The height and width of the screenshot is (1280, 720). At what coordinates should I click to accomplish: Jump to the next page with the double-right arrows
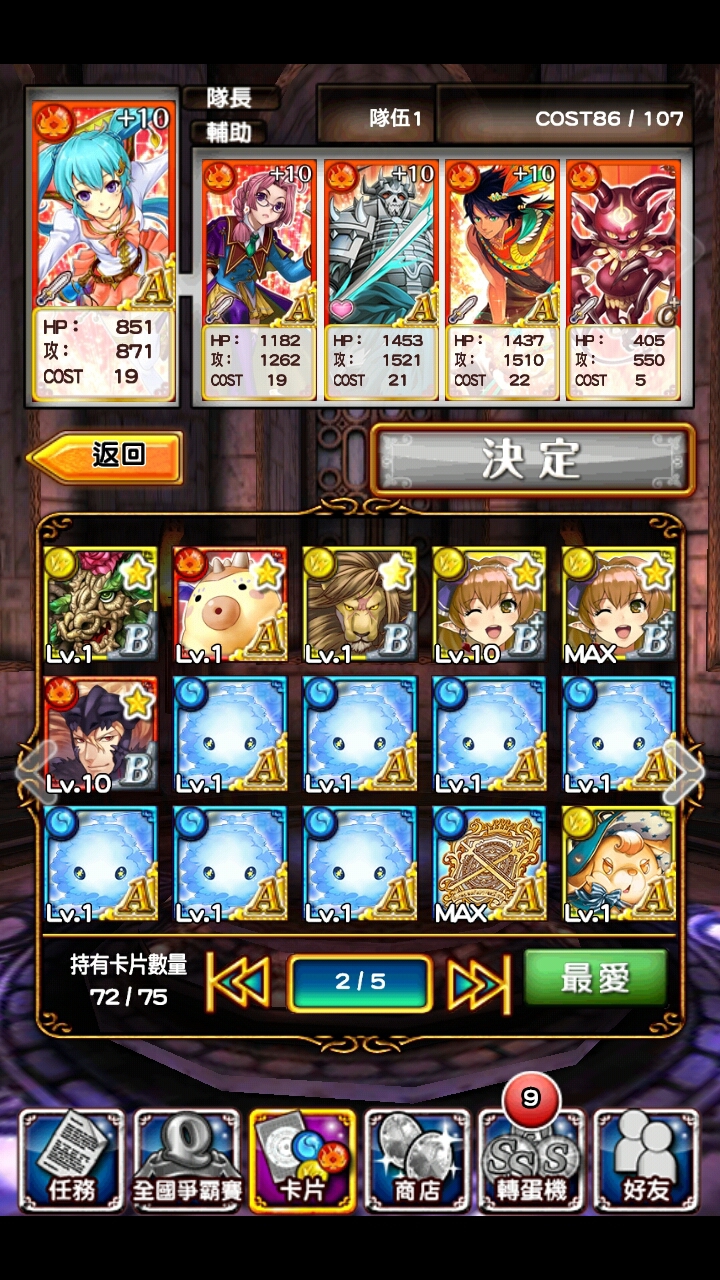tap(478, 982)
